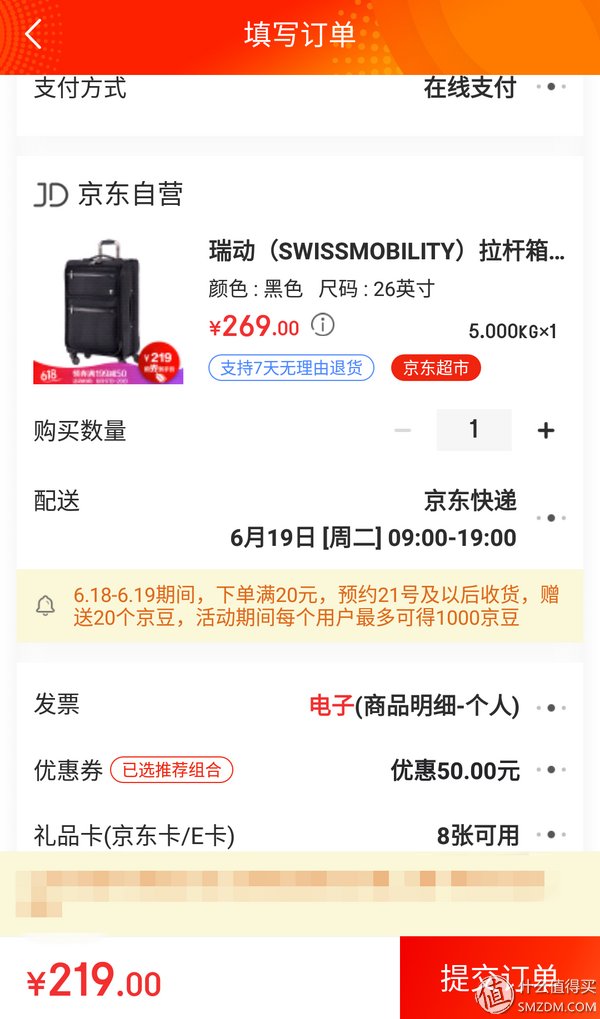Open 发票 invoice settings
Viewport: 600px width, 1019px height.
click(x=550, y=707)
